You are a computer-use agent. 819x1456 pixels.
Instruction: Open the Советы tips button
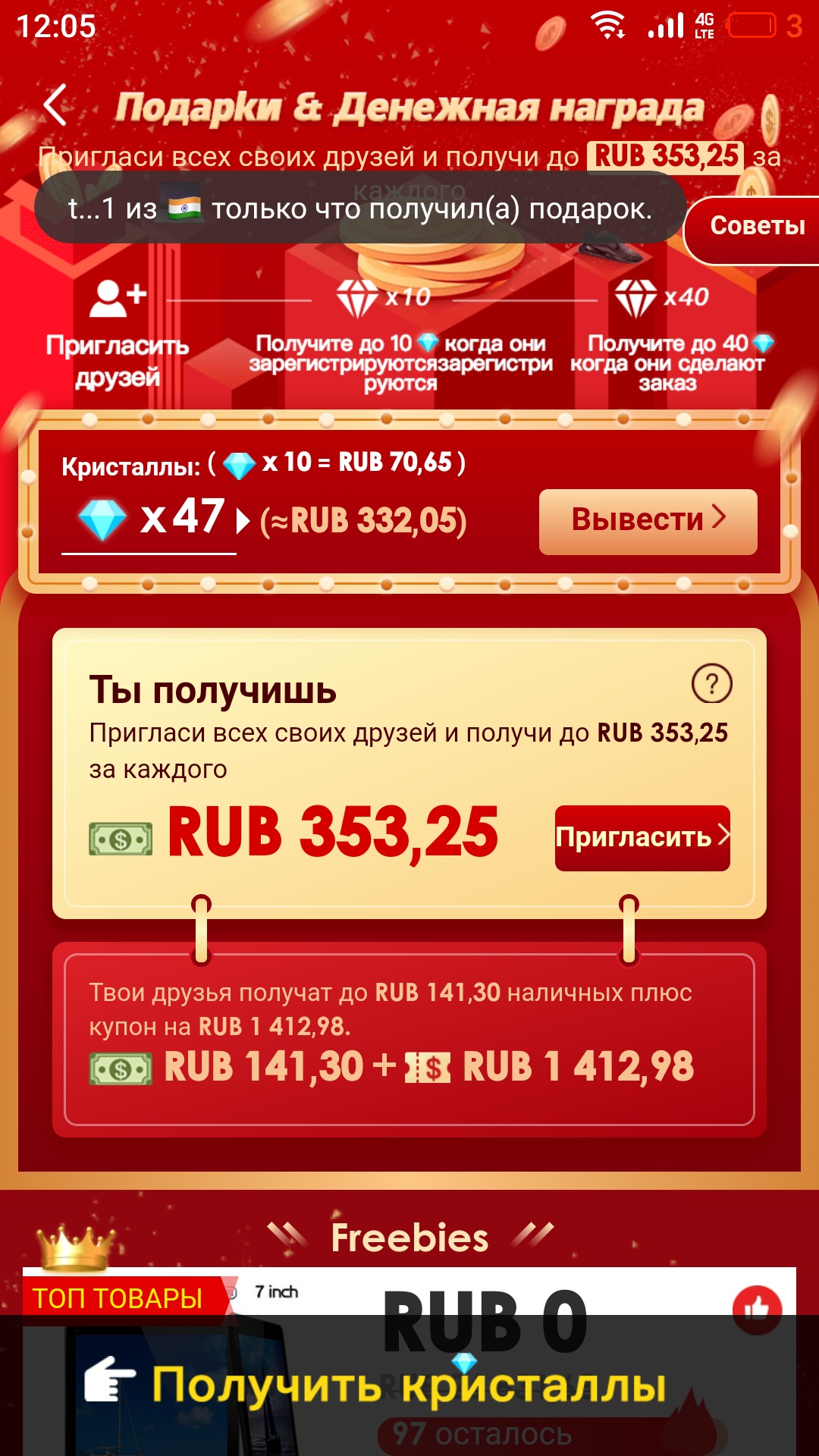click(x=755, y=226)
